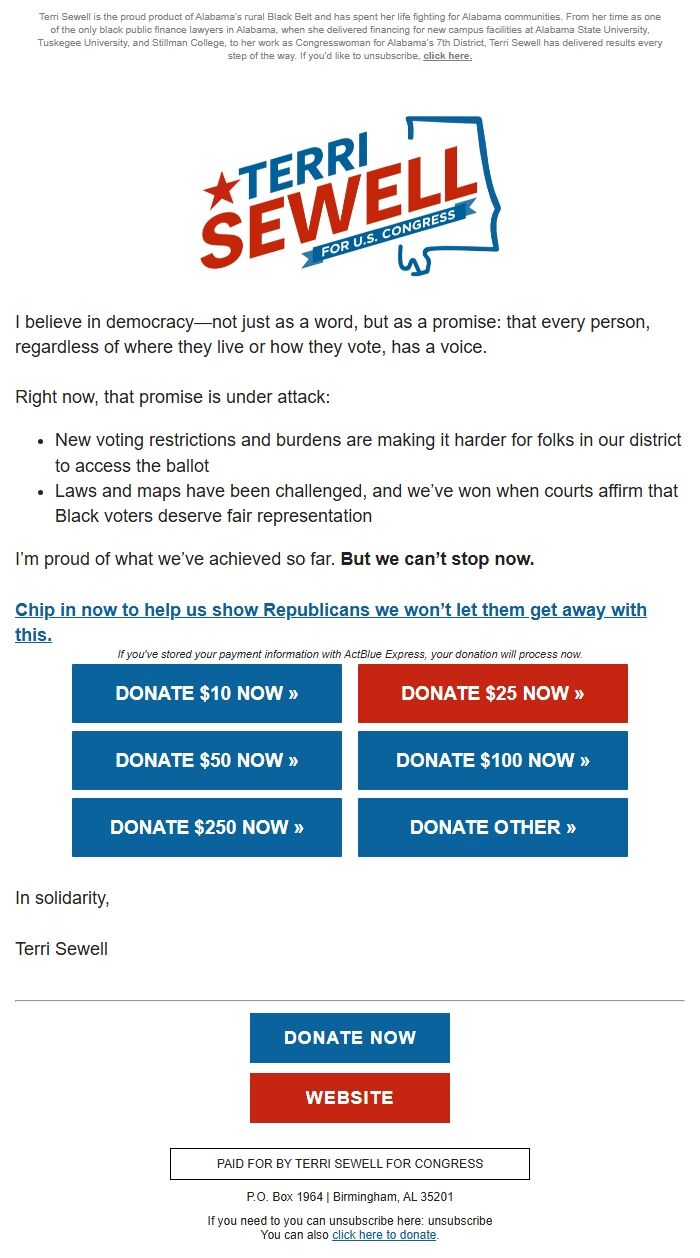Viewport: 700px width, 1258px height.
Task: Open the 'Chip in now' underlined link
Action: [x=331, y=622]
